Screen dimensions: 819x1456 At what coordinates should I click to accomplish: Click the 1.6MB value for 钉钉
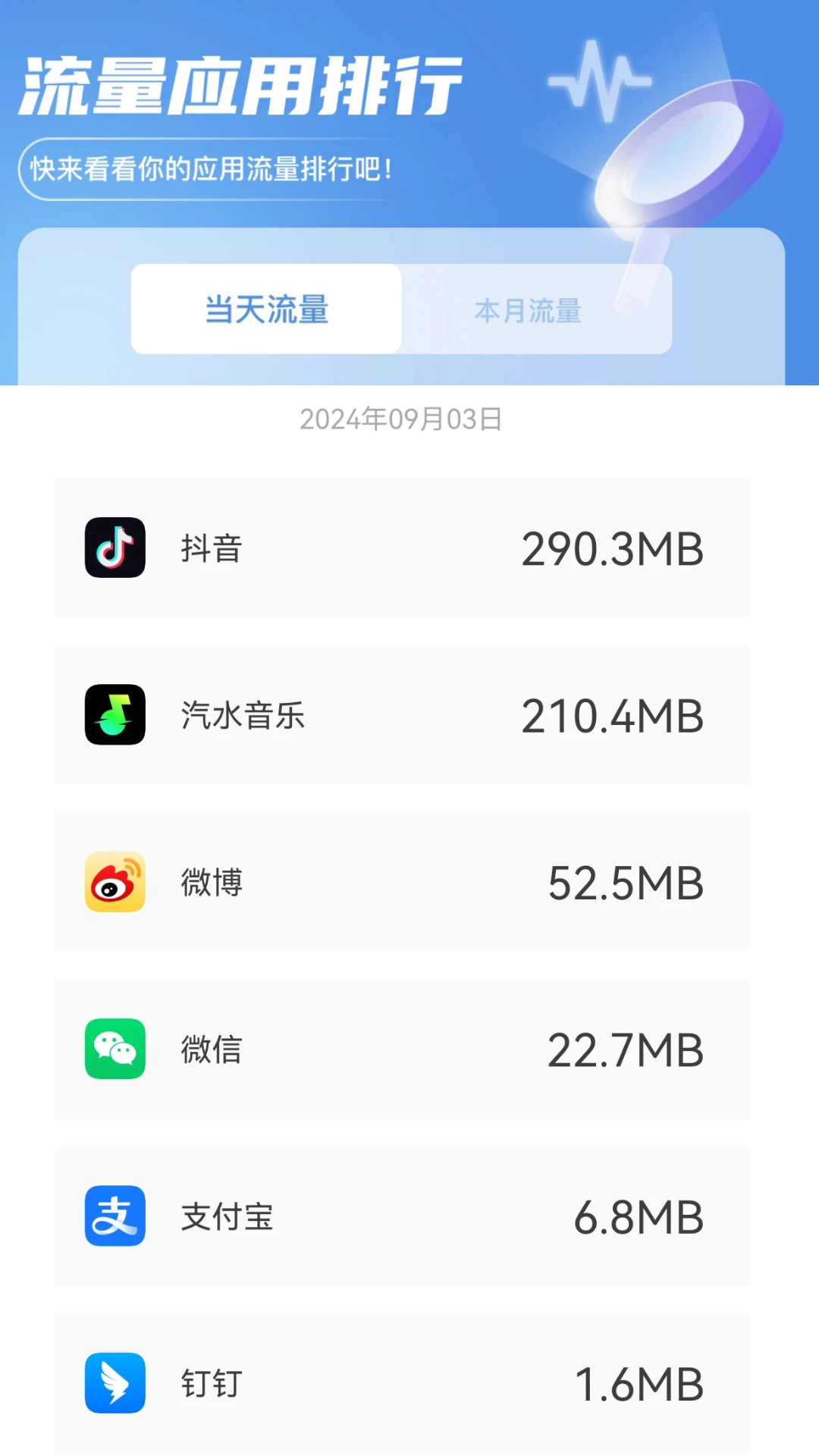pyautogui.click(x=639, y=1384)
